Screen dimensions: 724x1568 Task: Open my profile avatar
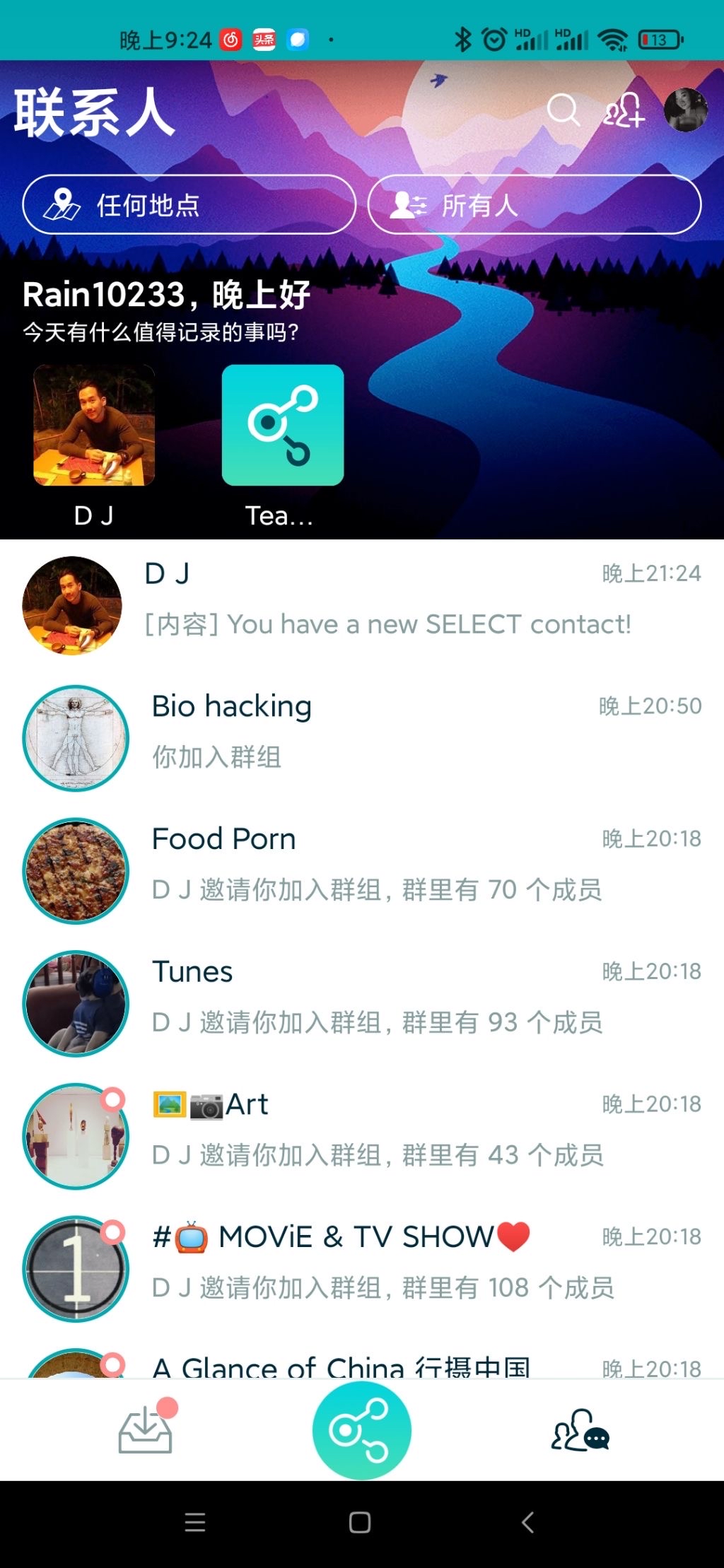pos(685,110)
